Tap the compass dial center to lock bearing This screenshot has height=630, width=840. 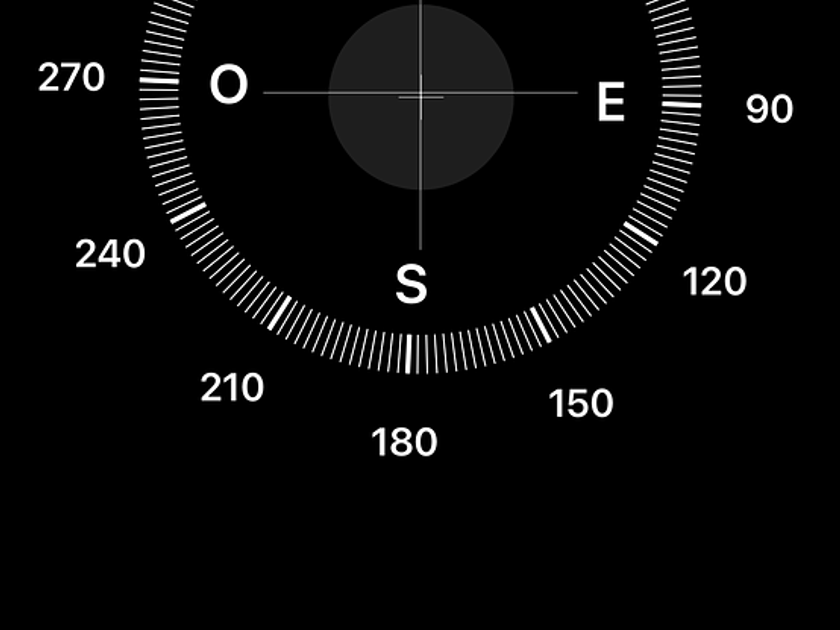coord(421,97)
